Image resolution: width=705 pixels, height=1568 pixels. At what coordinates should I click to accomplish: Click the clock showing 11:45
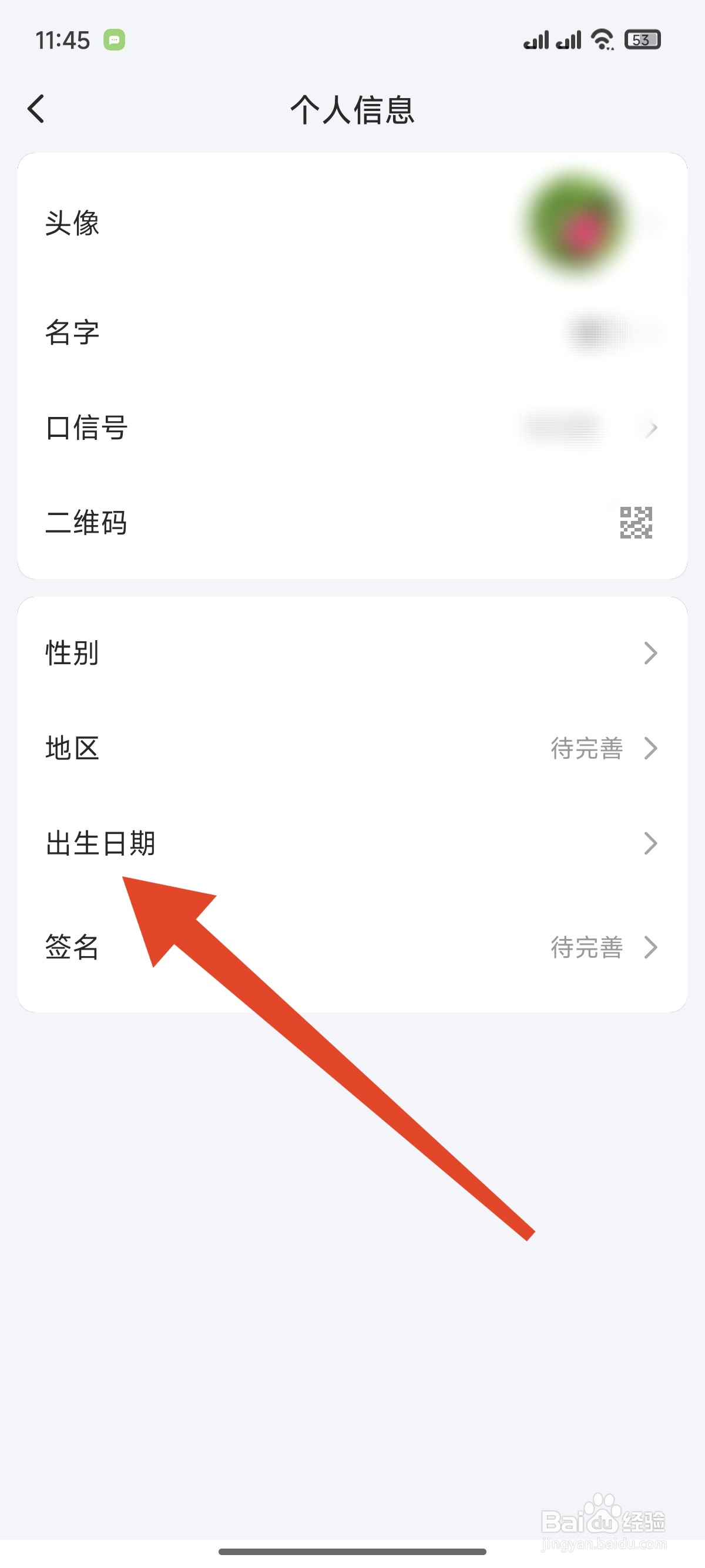(x=62, y=39)
